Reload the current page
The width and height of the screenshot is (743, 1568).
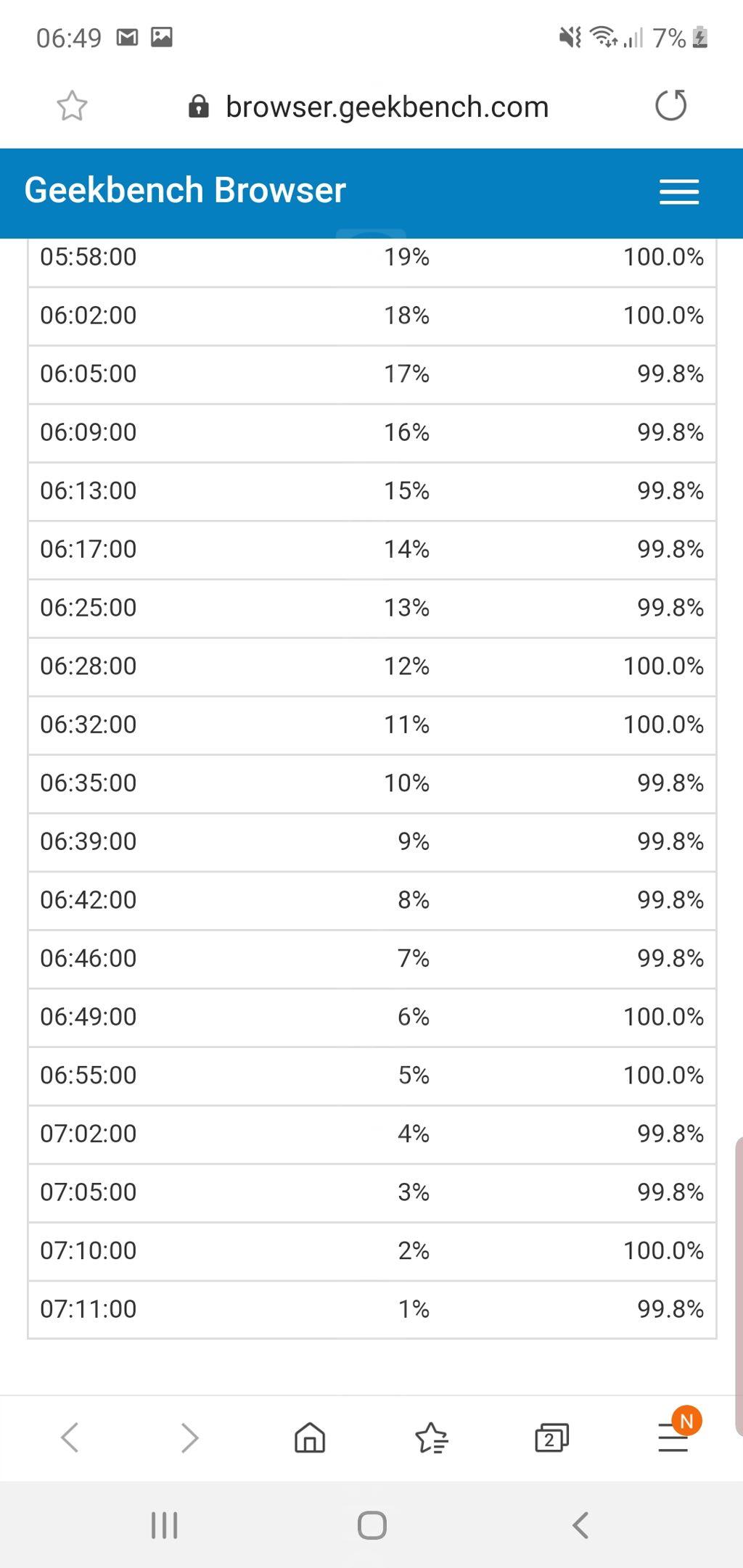point(670,105)
